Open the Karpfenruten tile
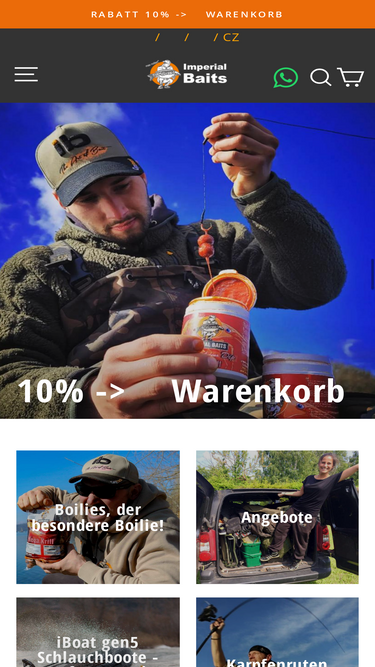The height and width of the screenshot is (667, 375). pos(277,633)
